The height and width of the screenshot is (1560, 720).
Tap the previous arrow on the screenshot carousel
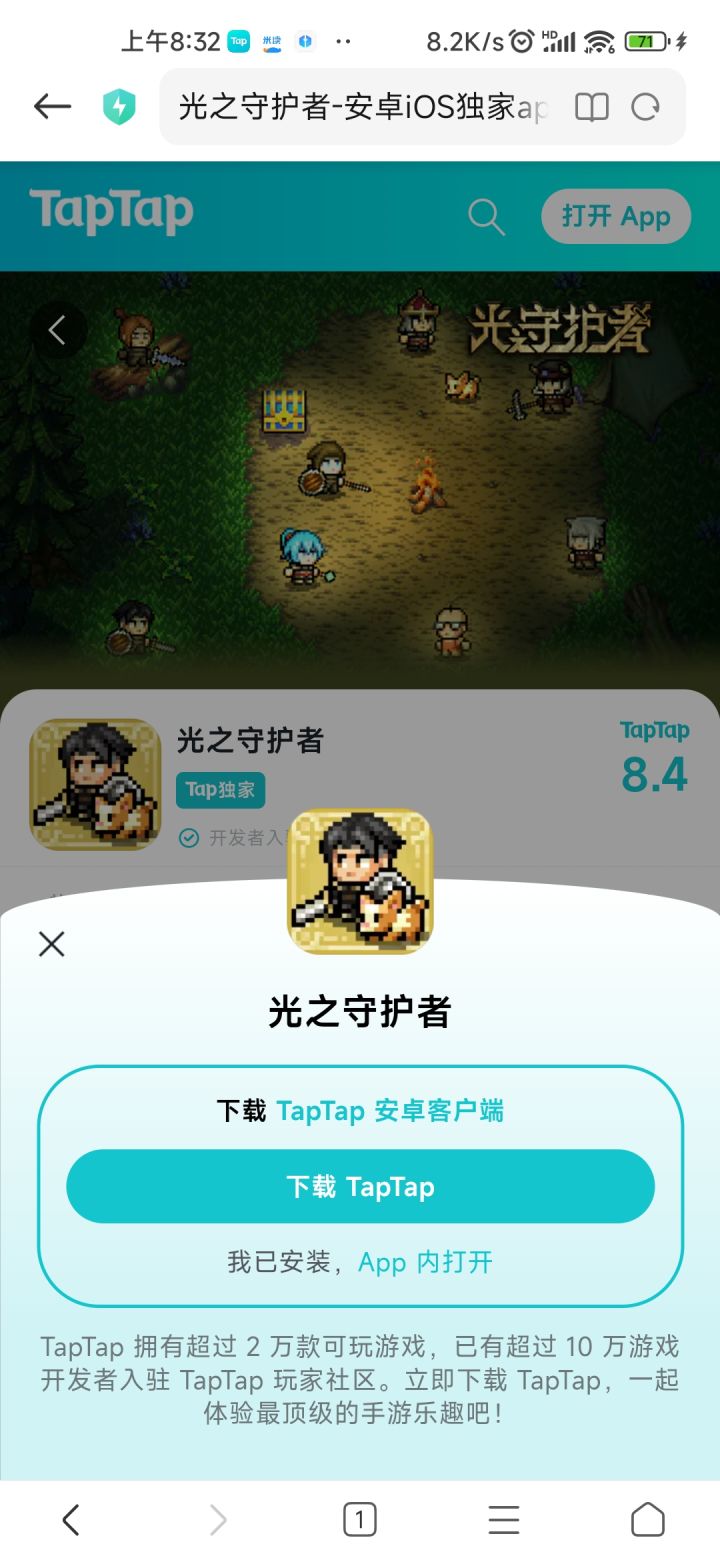[60, 330]
